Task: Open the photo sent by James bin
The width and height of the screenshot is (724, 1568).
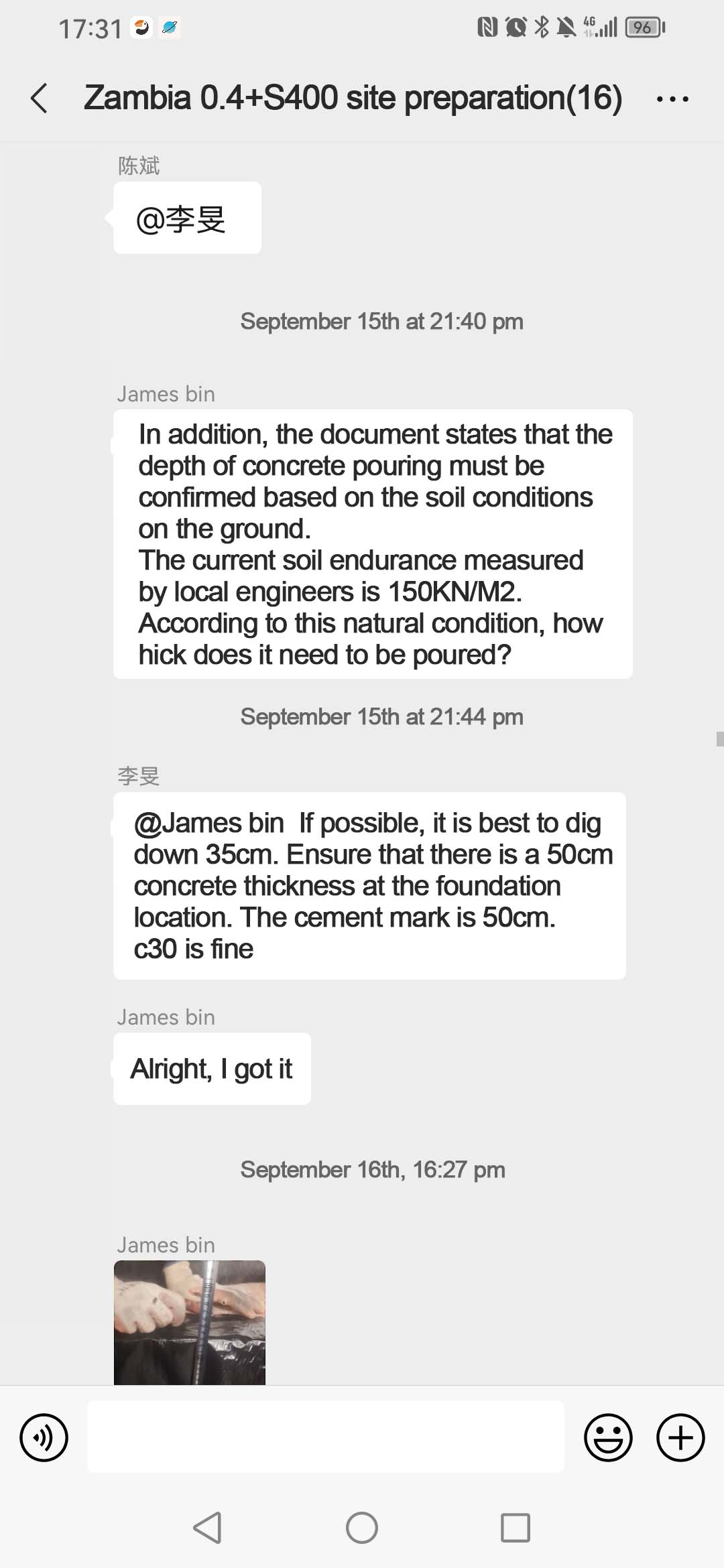Action: [x=190, y=1322]
